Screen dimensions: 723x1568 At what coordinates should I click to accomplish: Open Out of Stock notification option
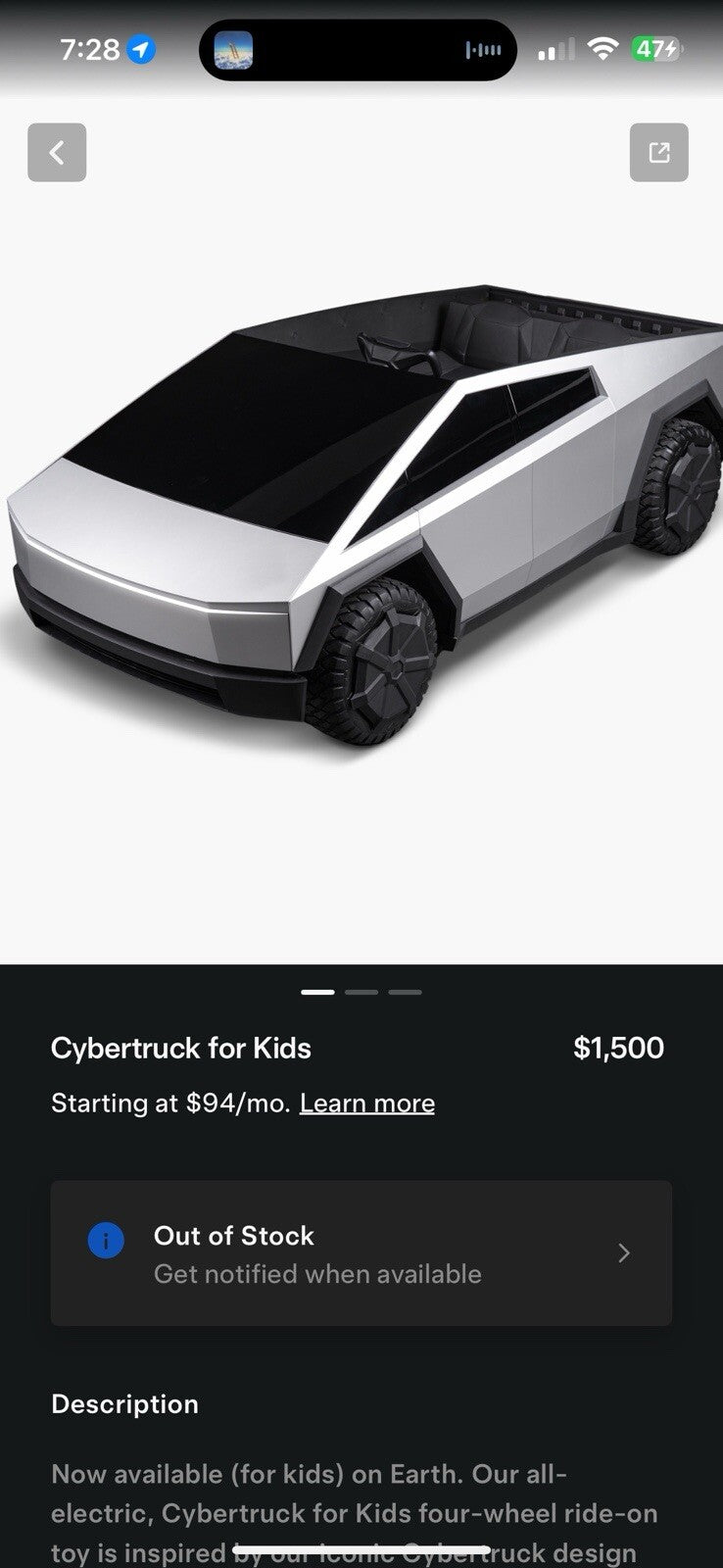(361, 1253)
